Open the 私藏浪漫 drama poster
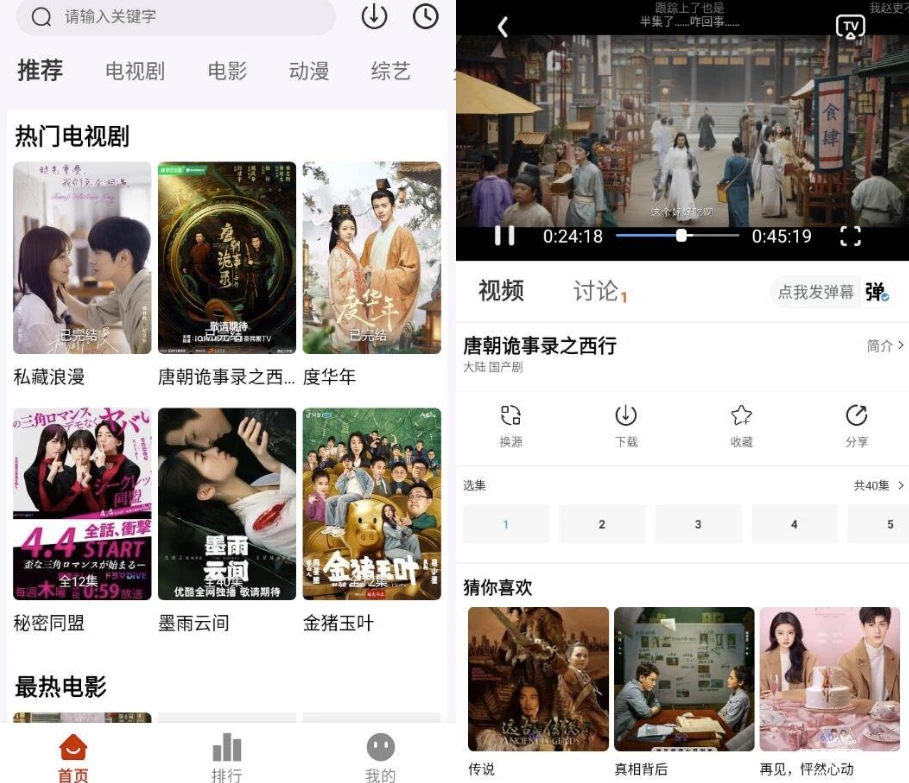This screenshot has width=909, height=783. (82, 258)
